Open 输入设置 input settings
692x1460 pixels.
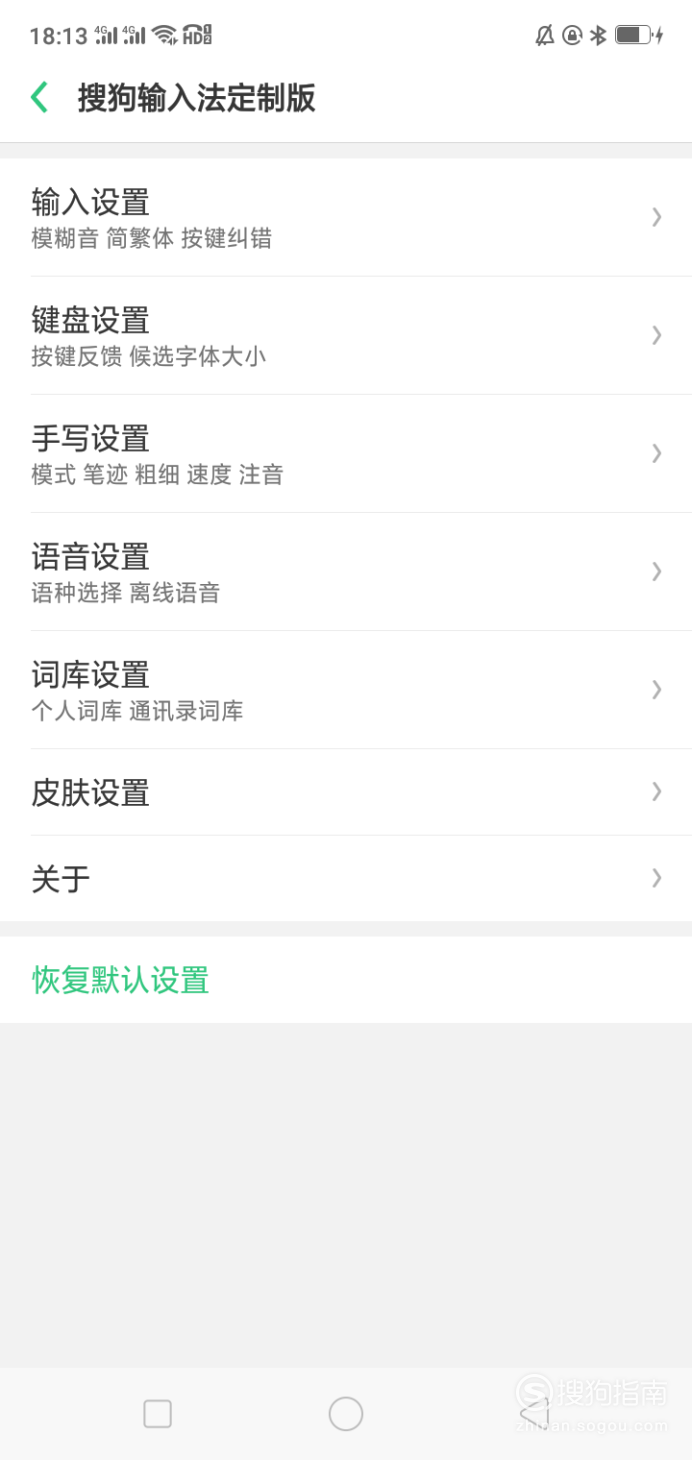pos(345,217)
